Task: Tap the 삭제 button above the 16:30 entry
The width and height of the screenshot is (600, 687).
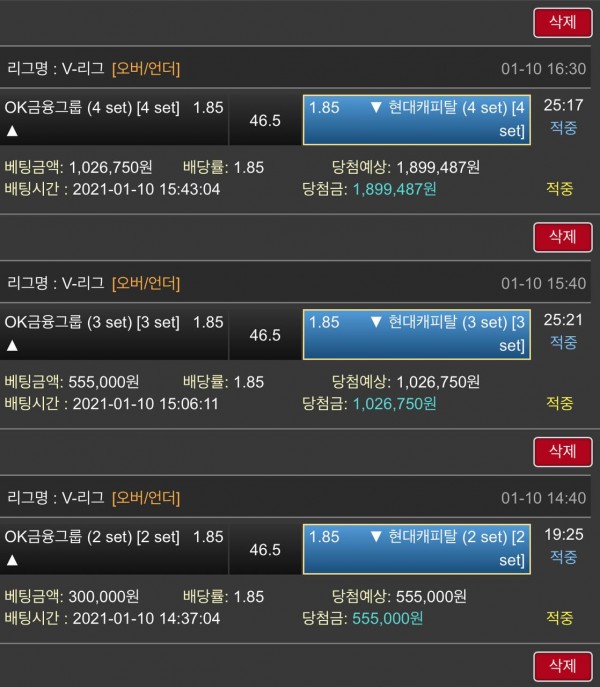Action: point(556,21)
